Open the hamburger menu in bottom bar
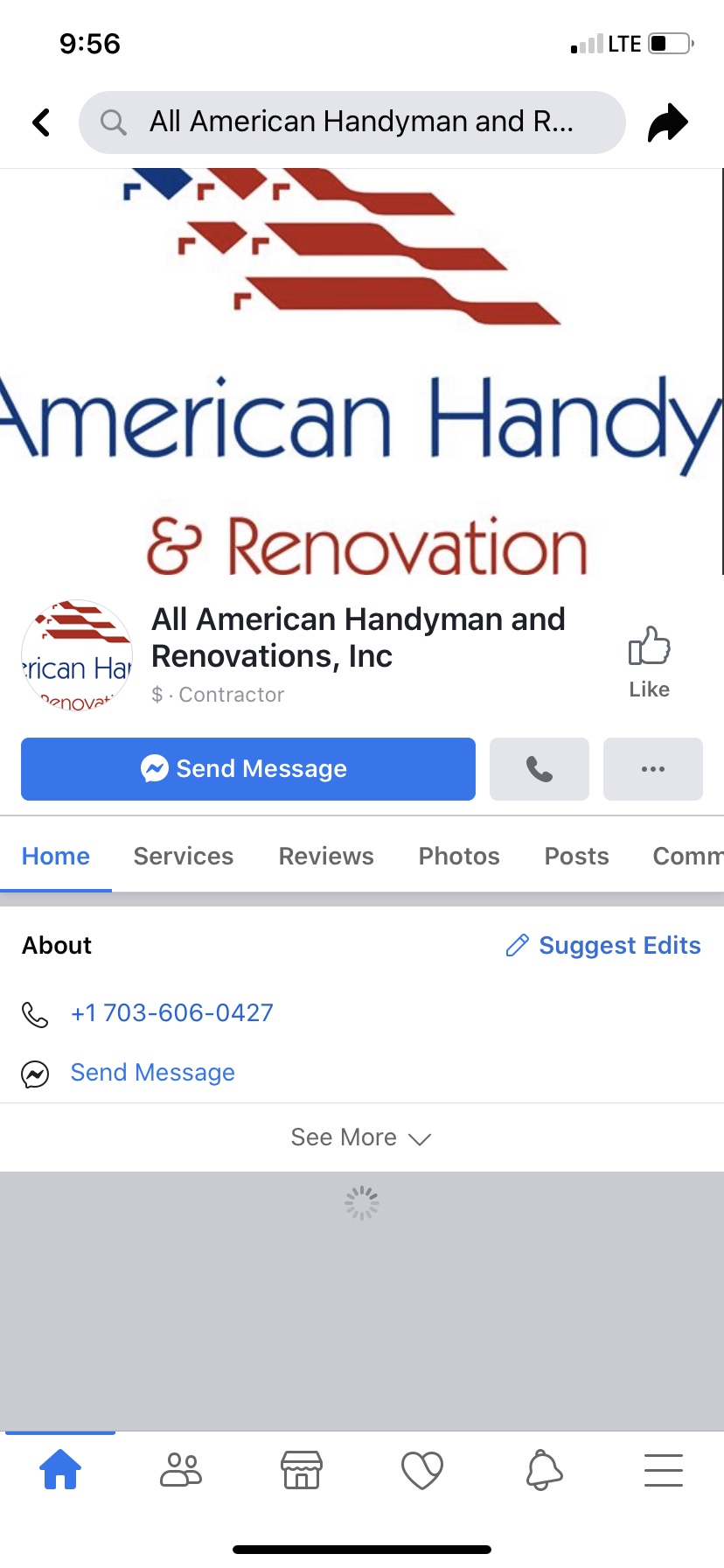724x1568 pixels. point(664,1470)
